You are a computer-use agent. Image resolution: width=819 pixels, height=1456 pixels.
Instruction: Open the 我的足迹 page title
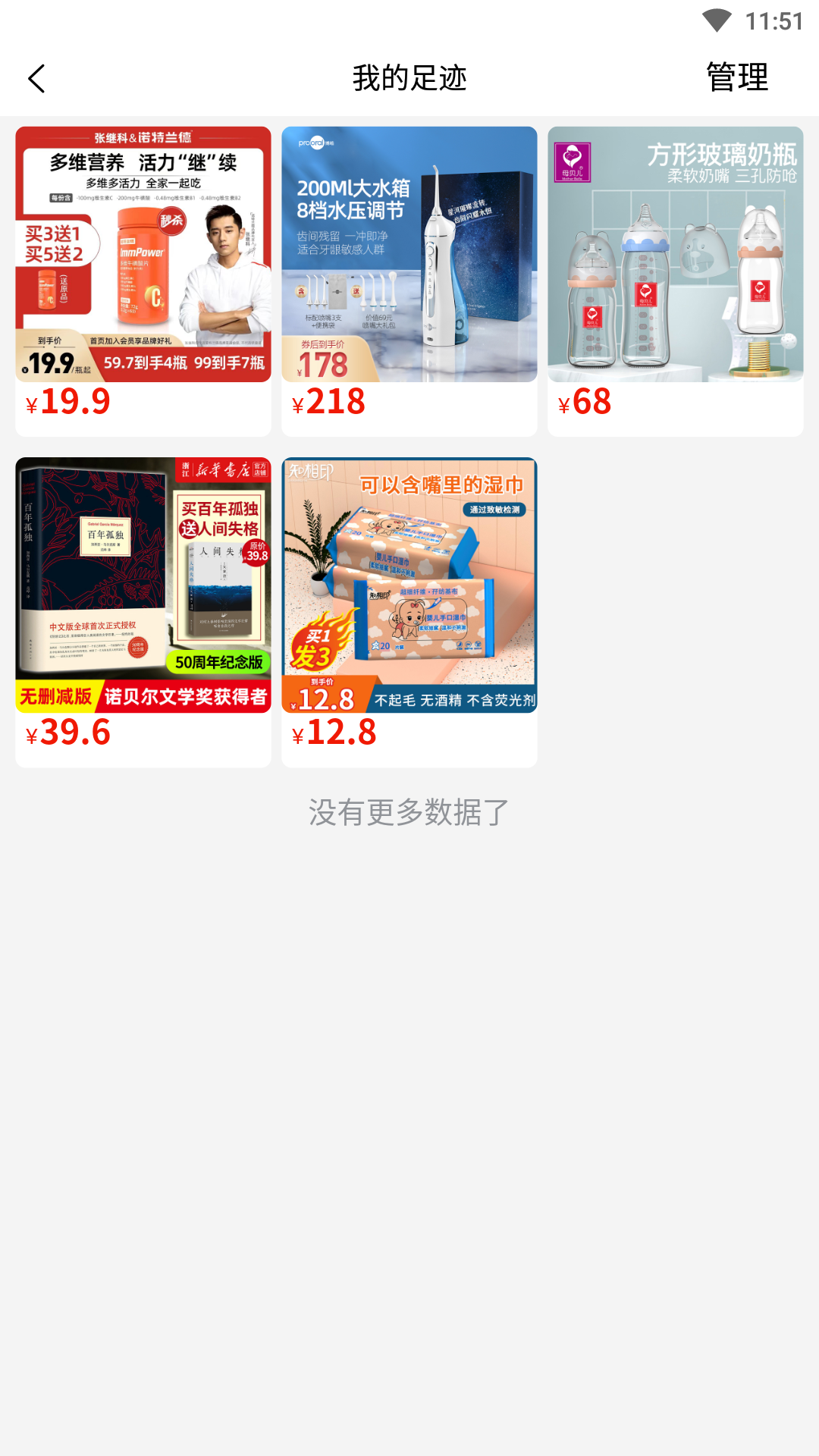[x=409, y=77]
